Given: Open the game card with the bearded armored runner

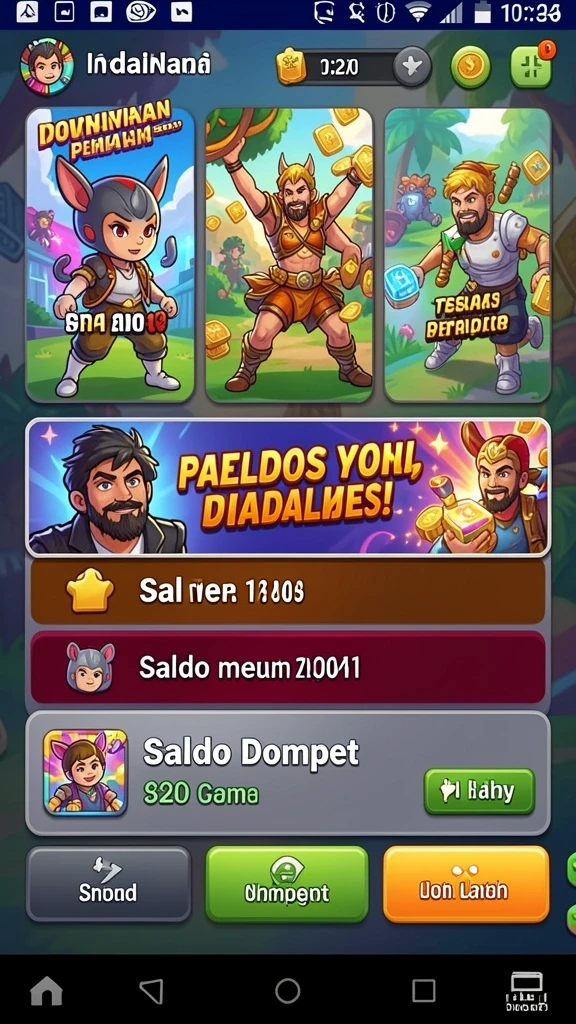Looking at the screenshot, I should pyautogui.click(x=468, y=255).
